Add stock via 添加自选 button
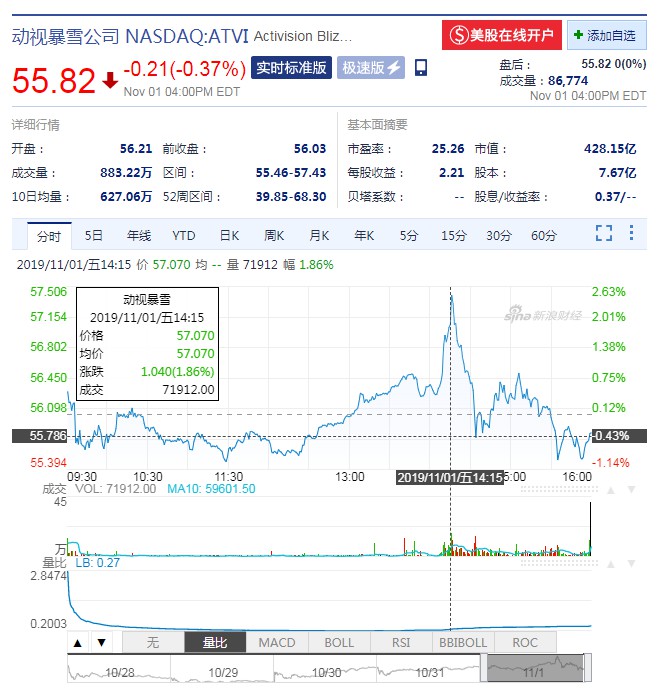 [x=606, y=35]
